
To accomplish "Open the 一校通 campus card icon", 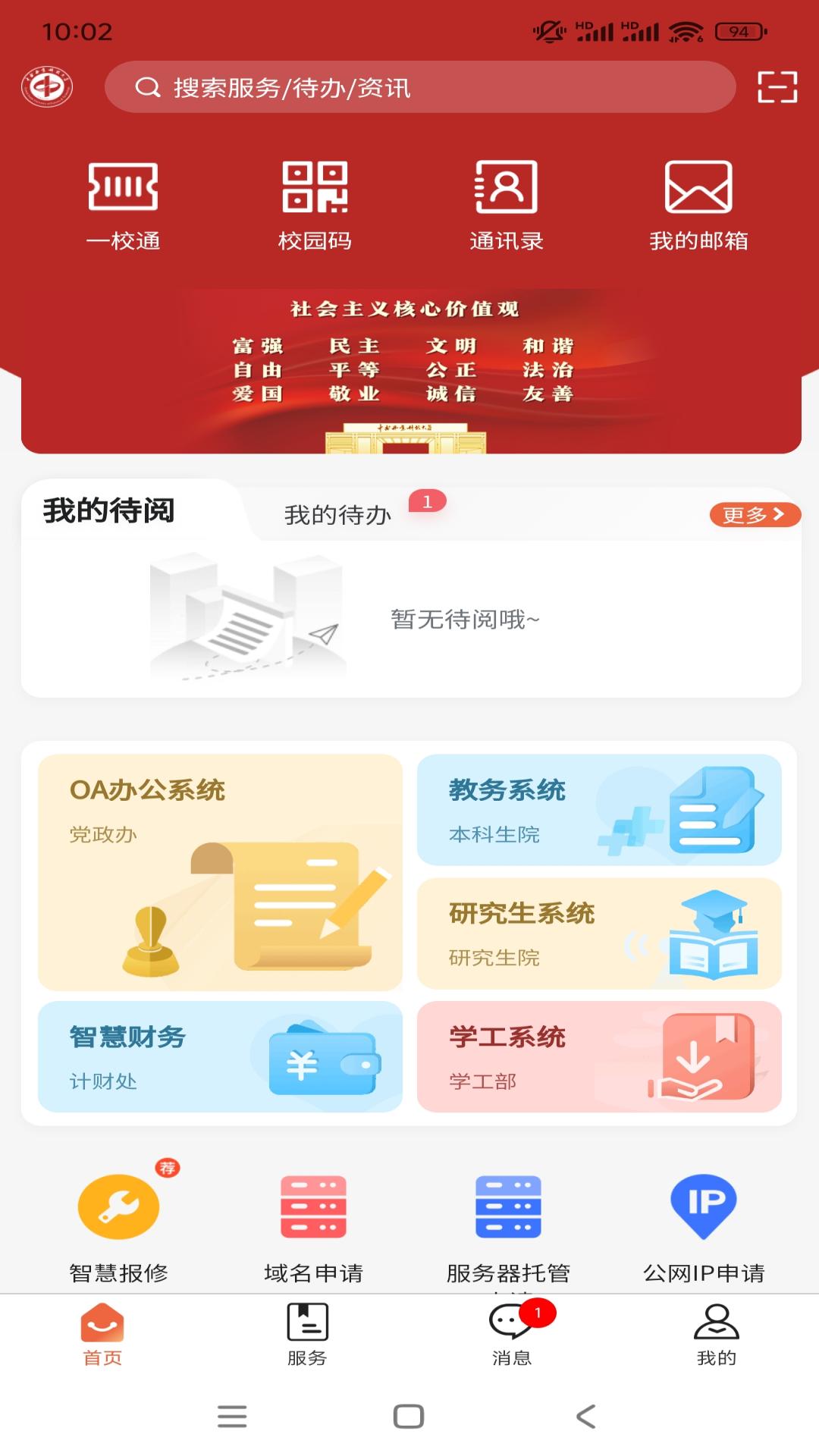I will (124, 201).
